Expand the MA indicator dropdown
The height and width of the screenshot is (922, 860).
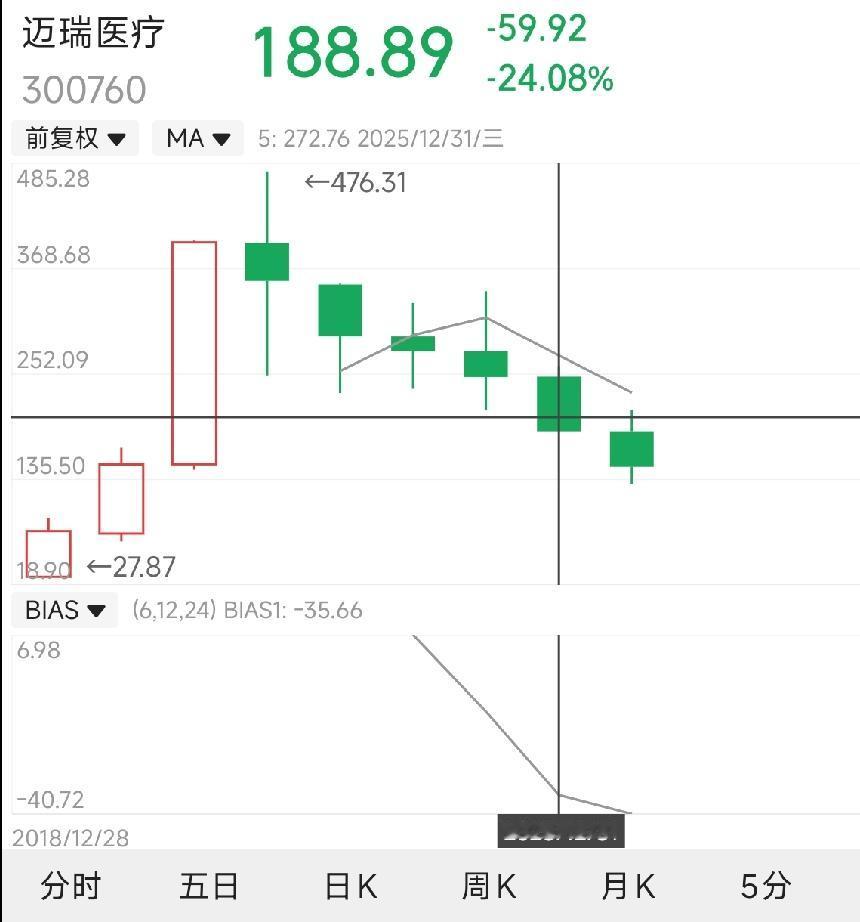(198, 138)
